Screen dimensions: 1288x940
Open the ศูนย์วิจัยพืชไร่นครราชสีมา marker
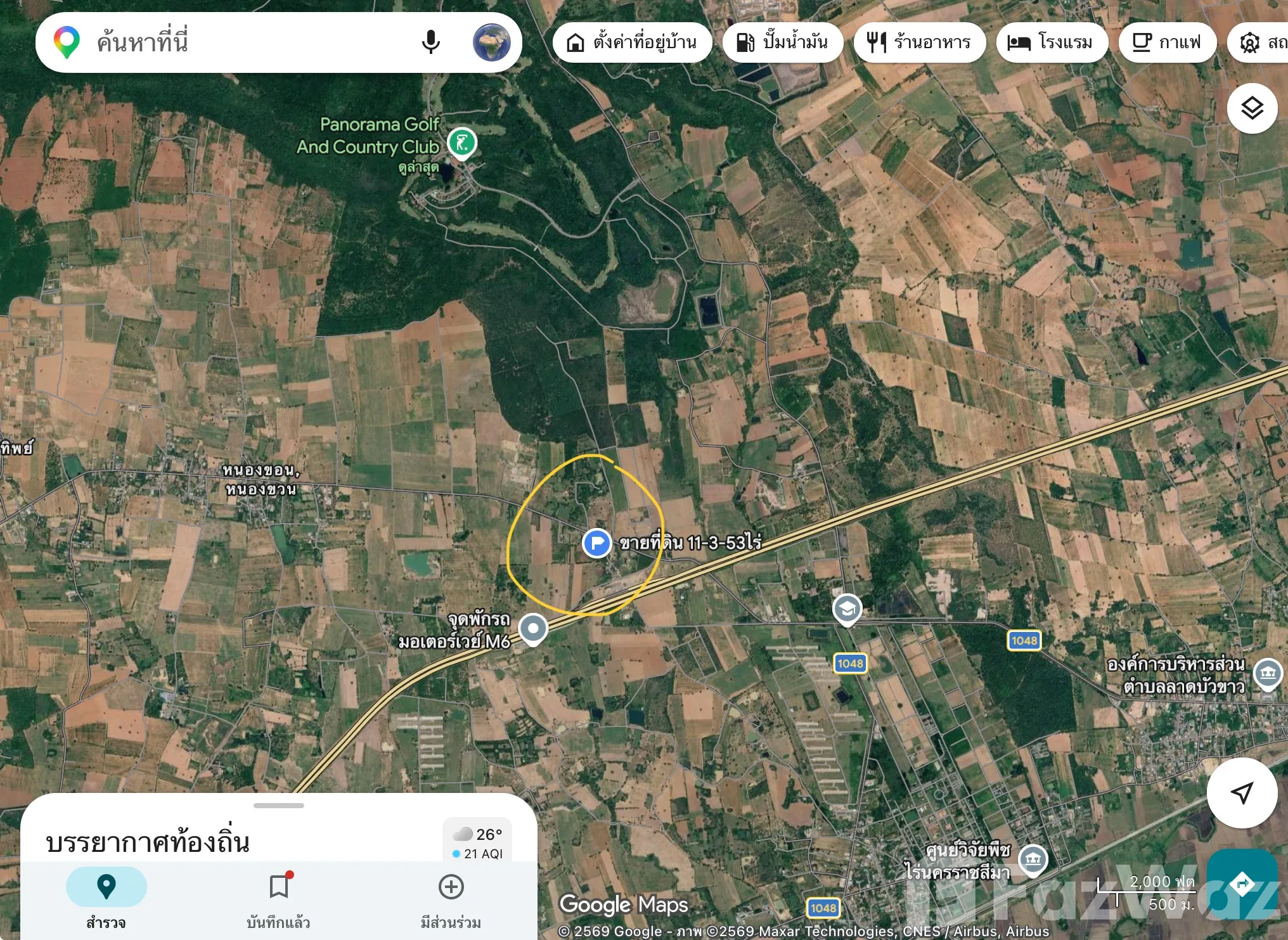pos(1033,860)
